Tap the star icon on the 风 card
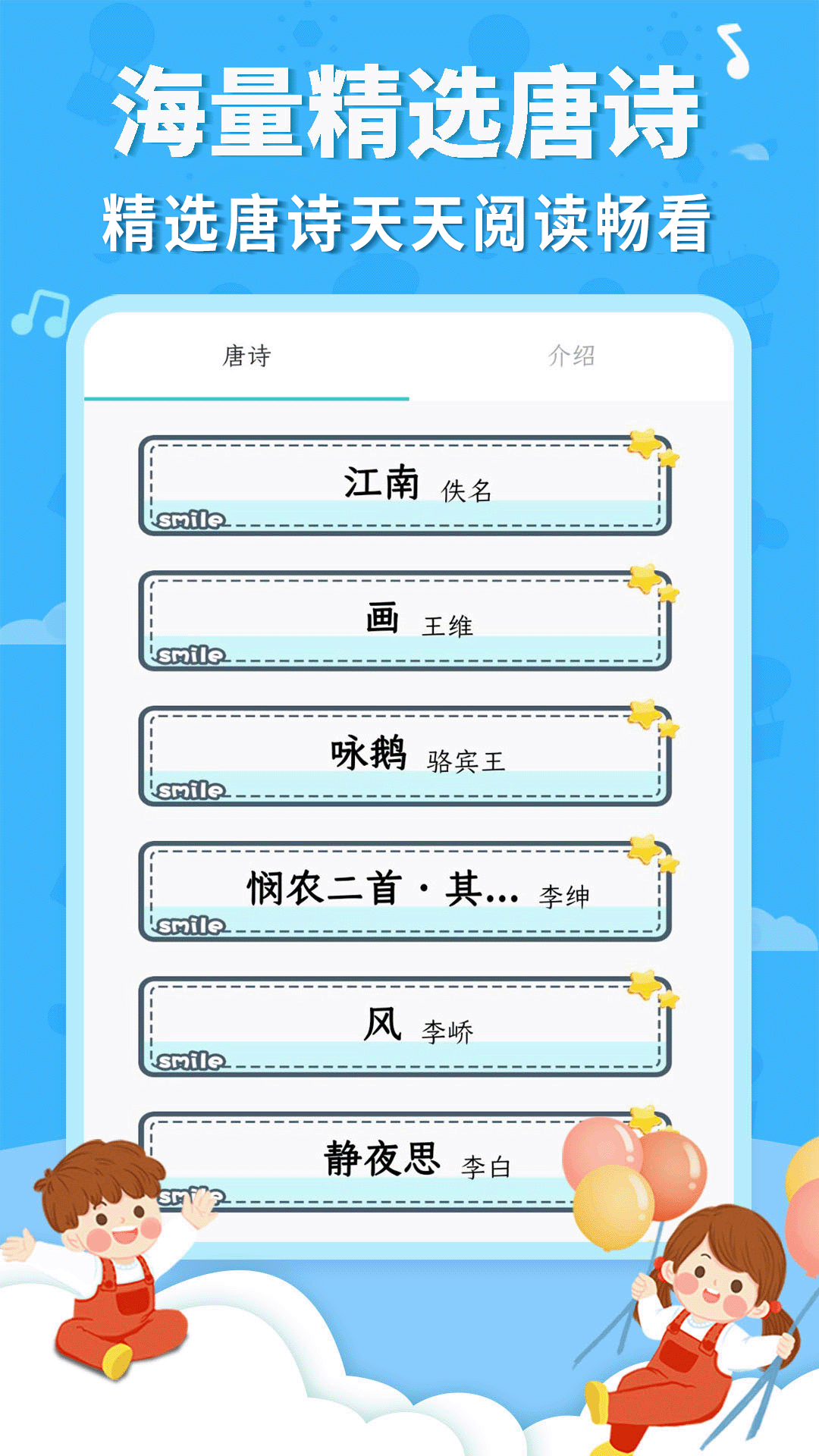Screen dimensions: 819x1456 coord(642,984)
